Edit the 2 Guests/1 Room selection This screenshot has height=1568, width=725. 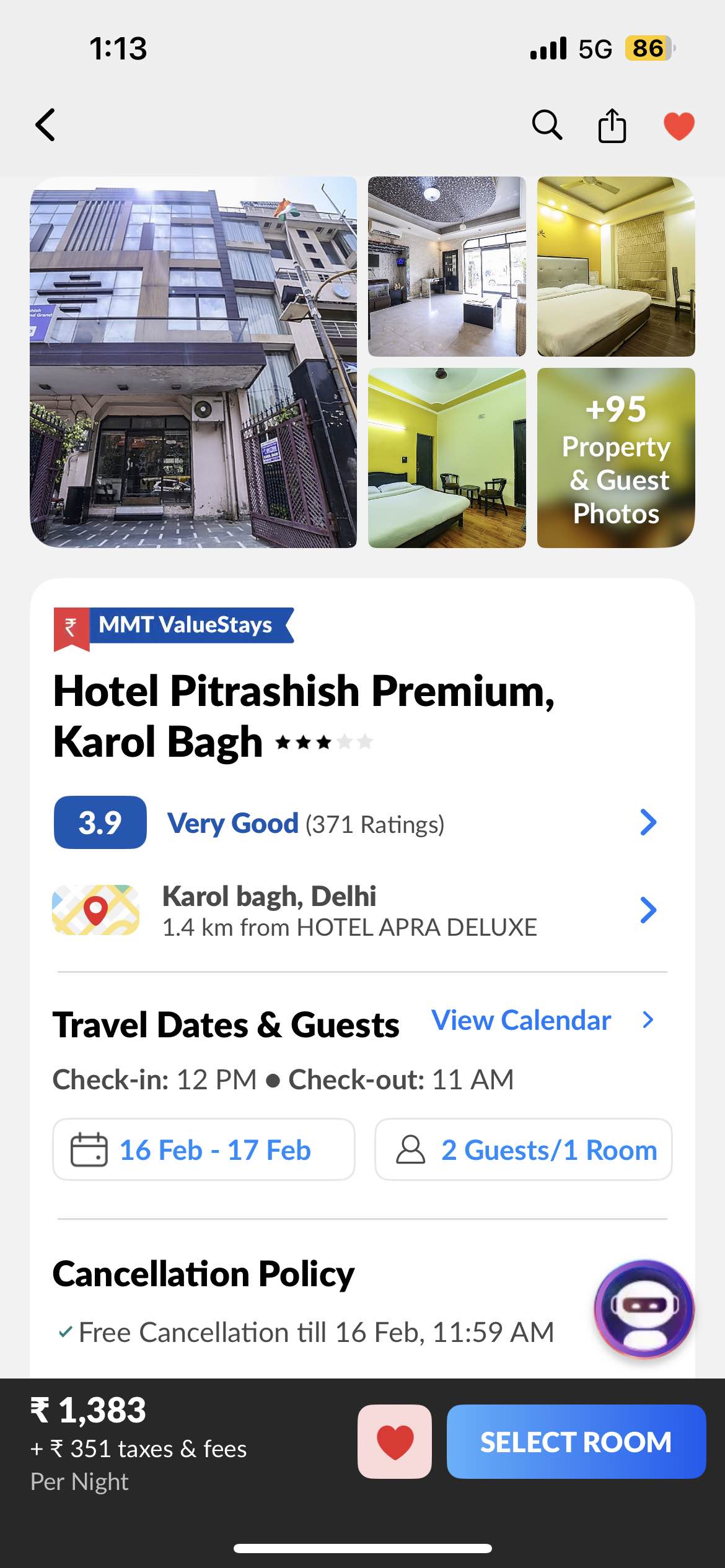(x=524, y=1150)
